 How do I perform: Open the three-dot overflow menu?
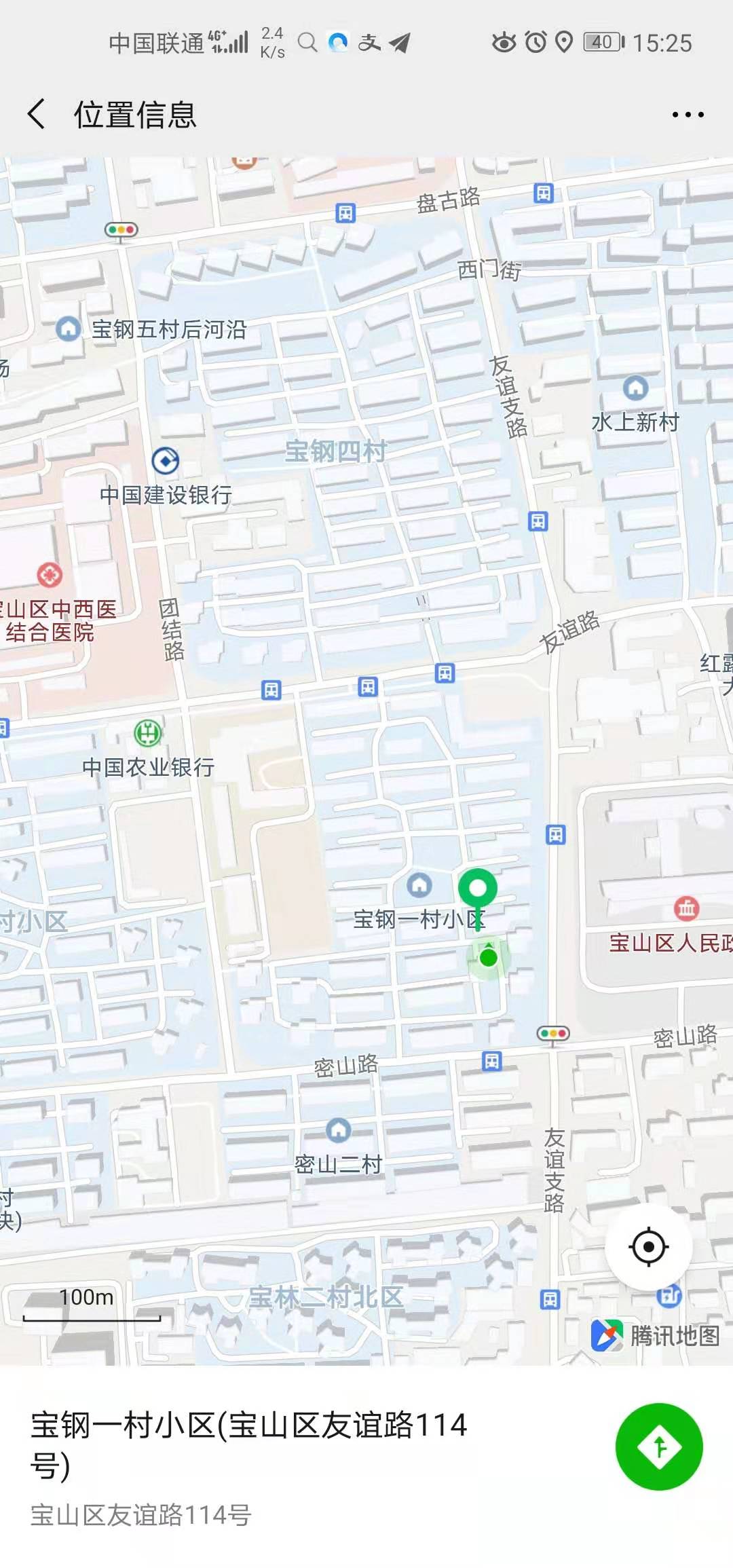(688, 115)
